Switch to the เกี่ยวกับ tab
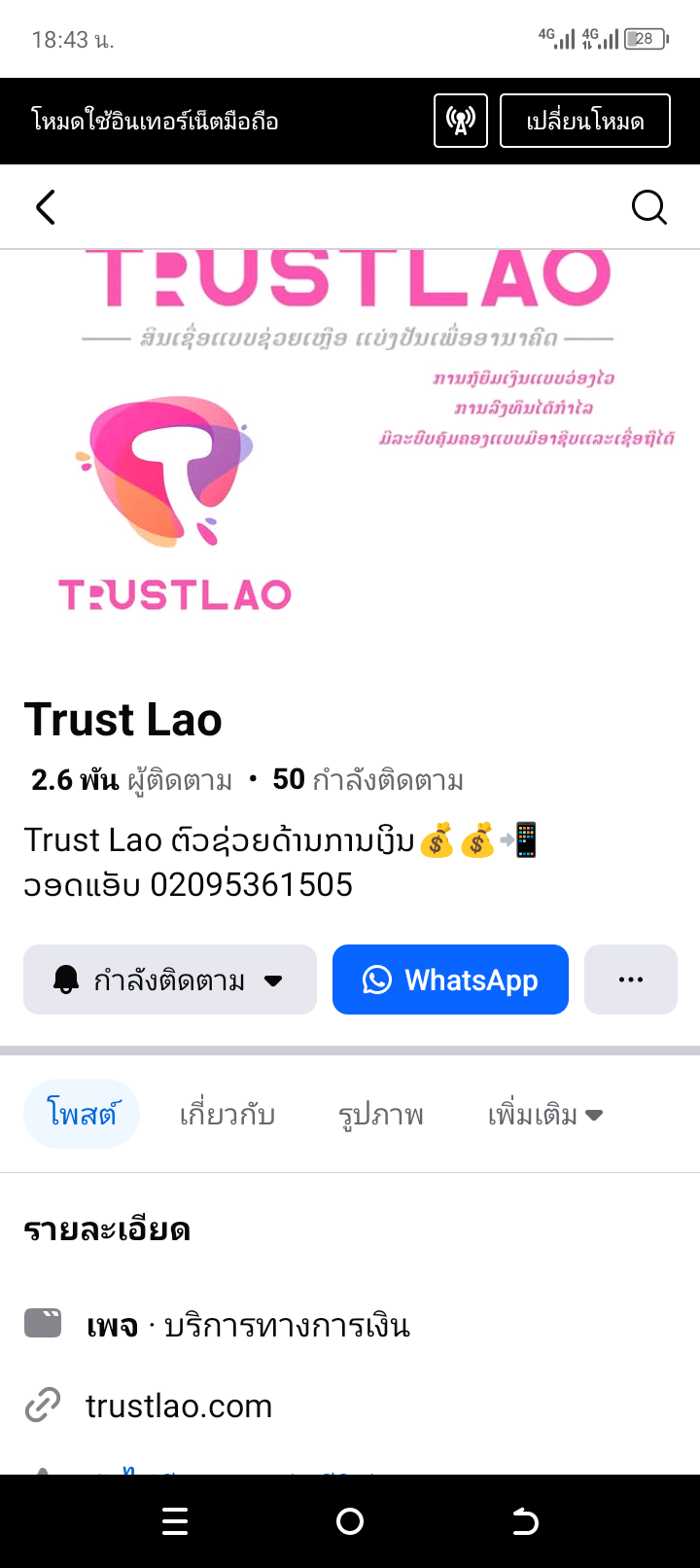 coord(227,1114)
